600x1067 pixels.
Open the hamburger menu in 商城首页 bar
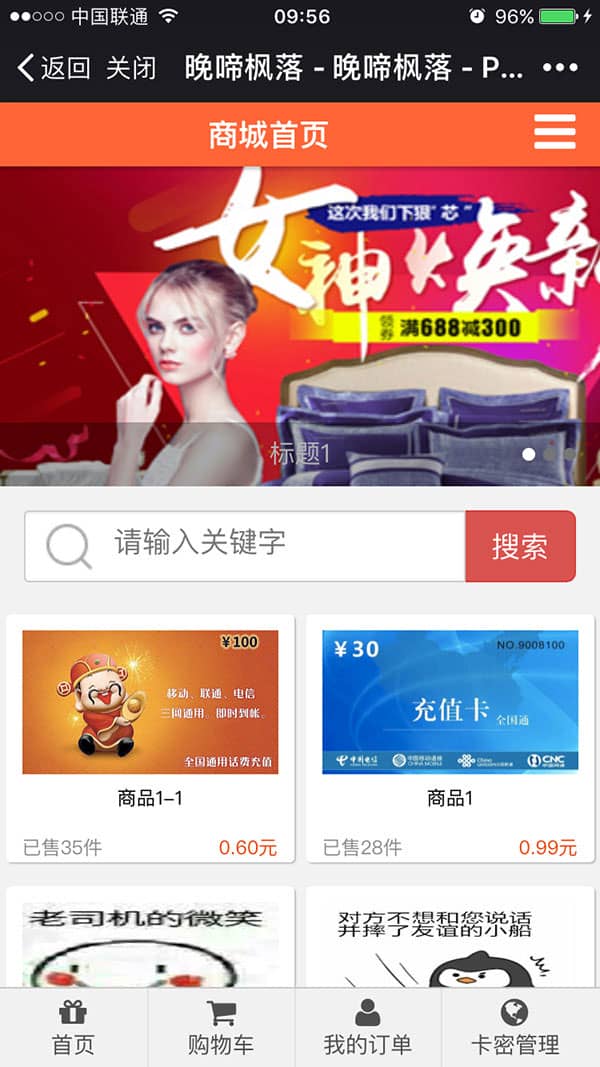pyautogui.click(x=555, y=132)
